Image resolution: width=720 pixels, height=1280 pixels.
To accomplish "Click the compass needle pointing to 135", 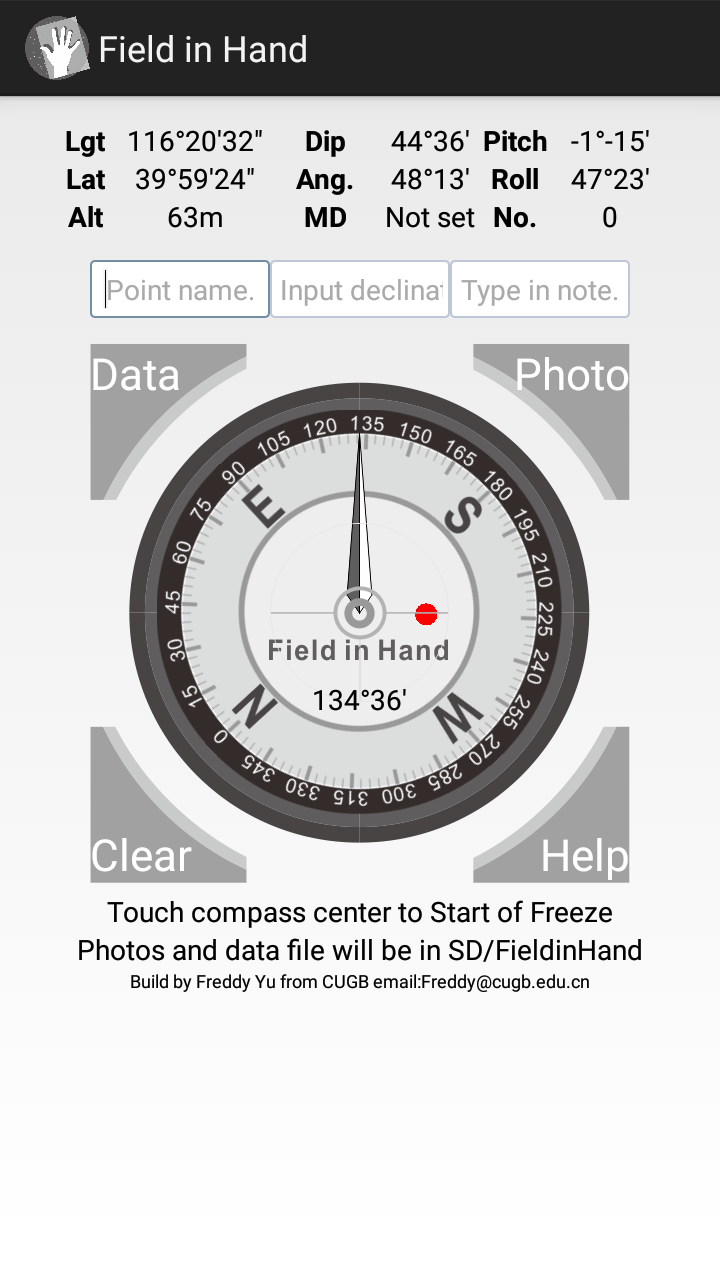I will [360, 500].
